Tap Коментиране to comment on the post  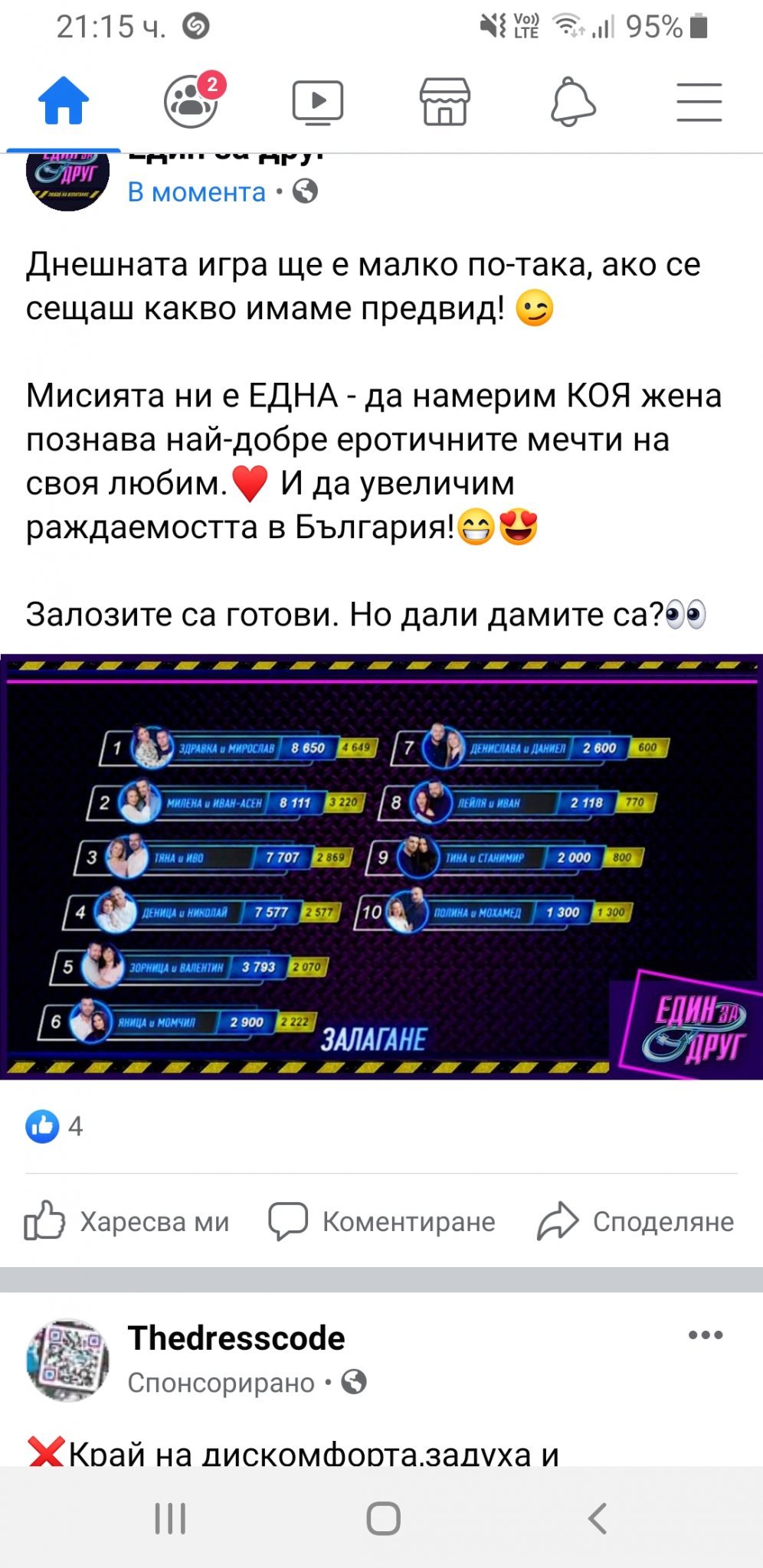pos(381,1221)
